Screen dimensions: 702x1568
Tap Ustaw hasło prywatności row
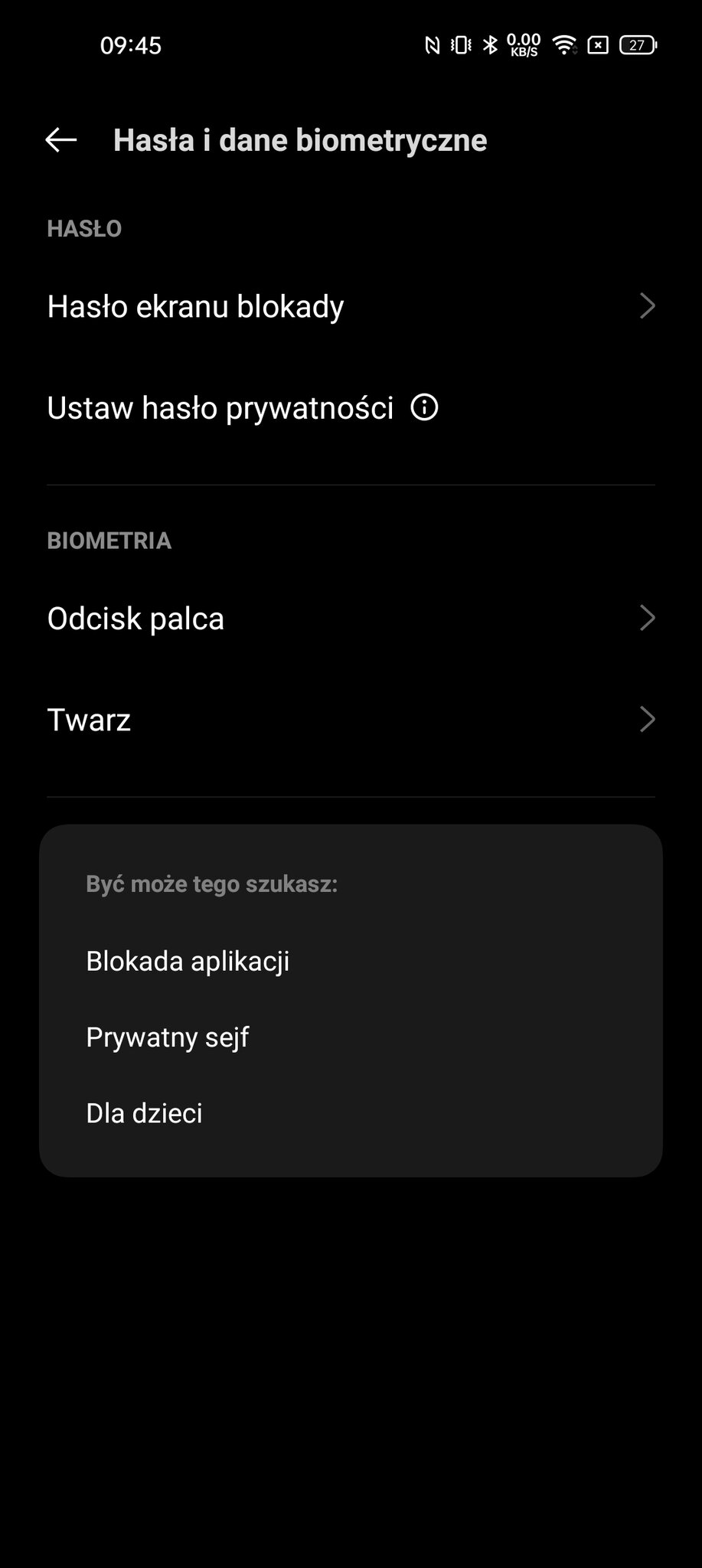click(x=351, y=408)
